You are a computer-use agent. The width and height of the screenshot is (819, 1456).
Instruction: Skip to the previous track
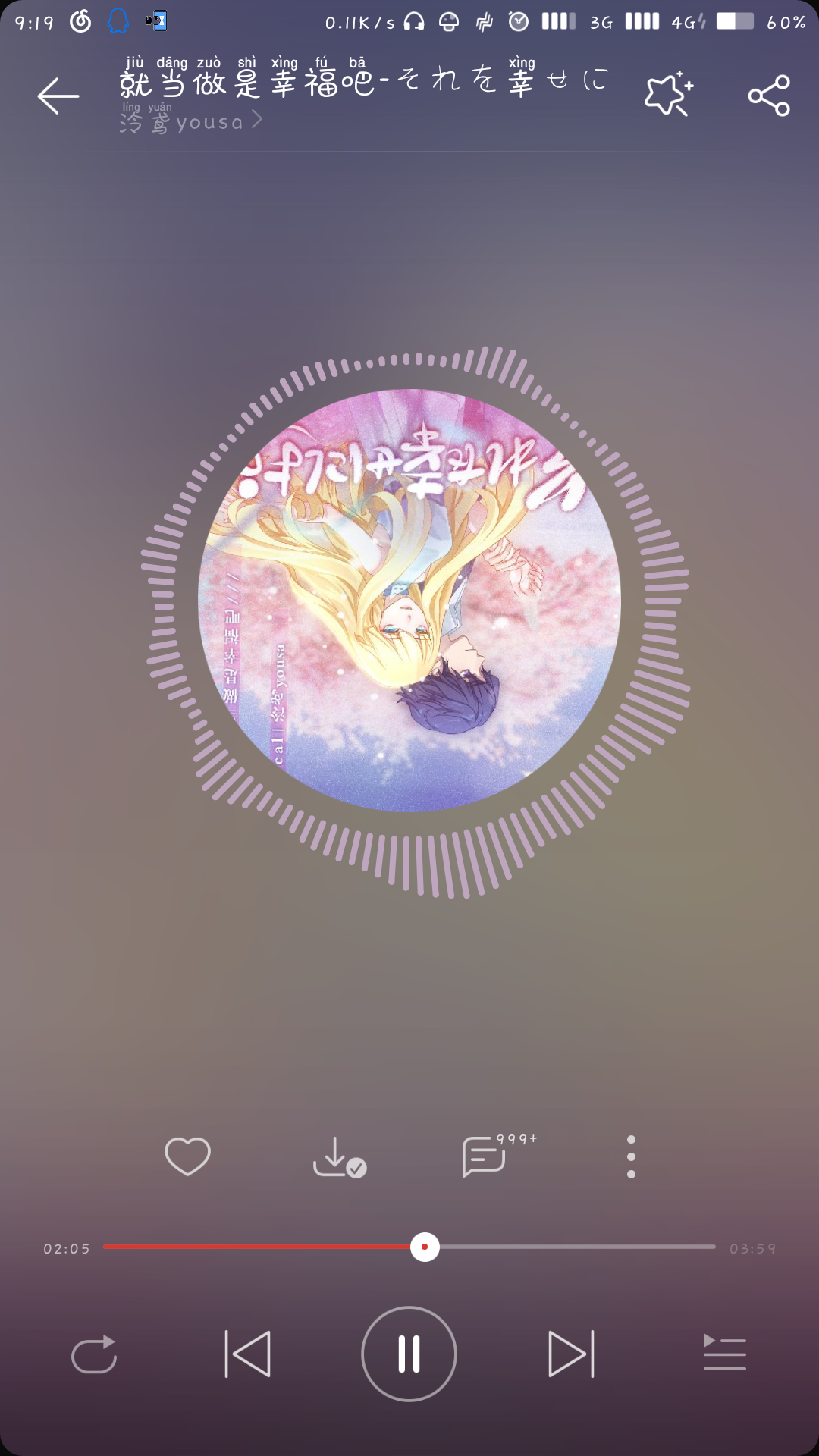[x=248, y=1354]
